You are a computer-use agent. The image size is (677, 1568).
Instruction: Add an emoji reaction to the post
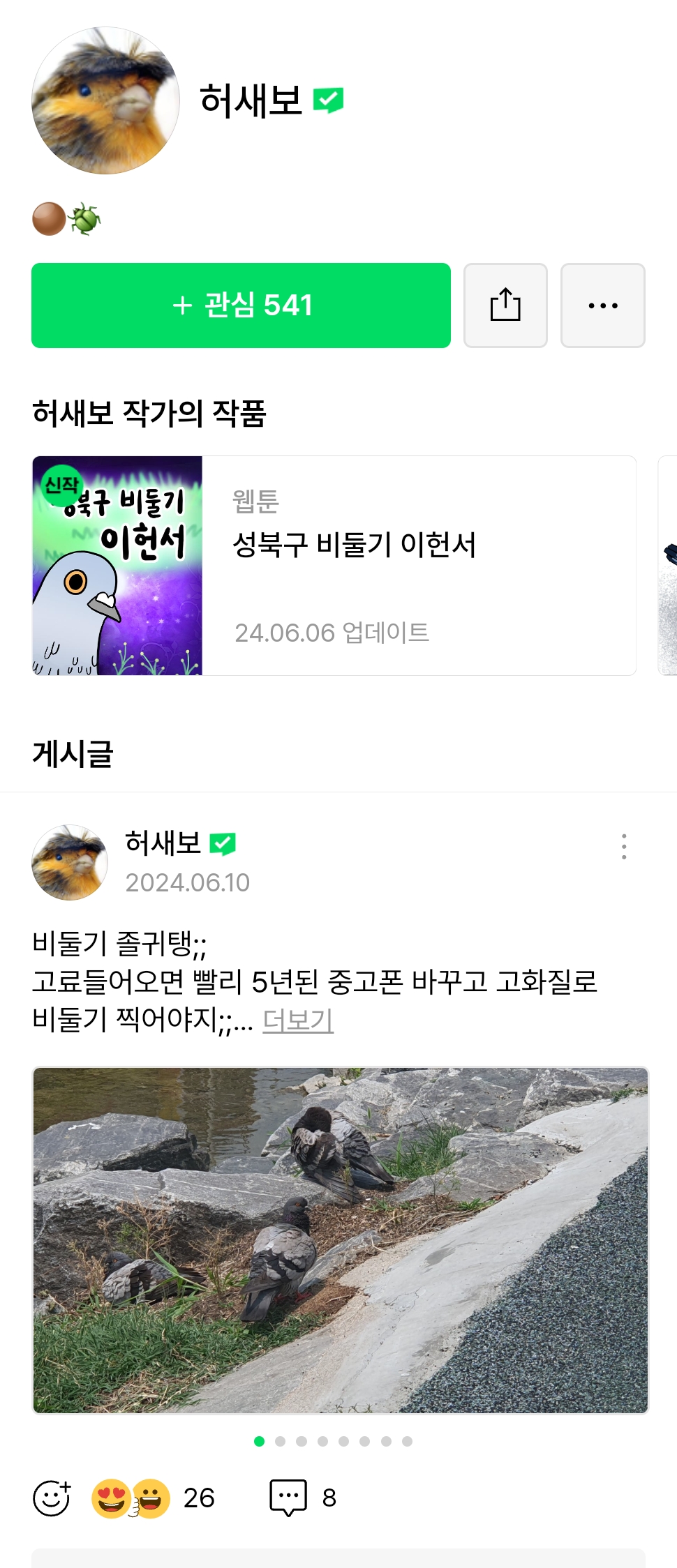point(52,1498)
